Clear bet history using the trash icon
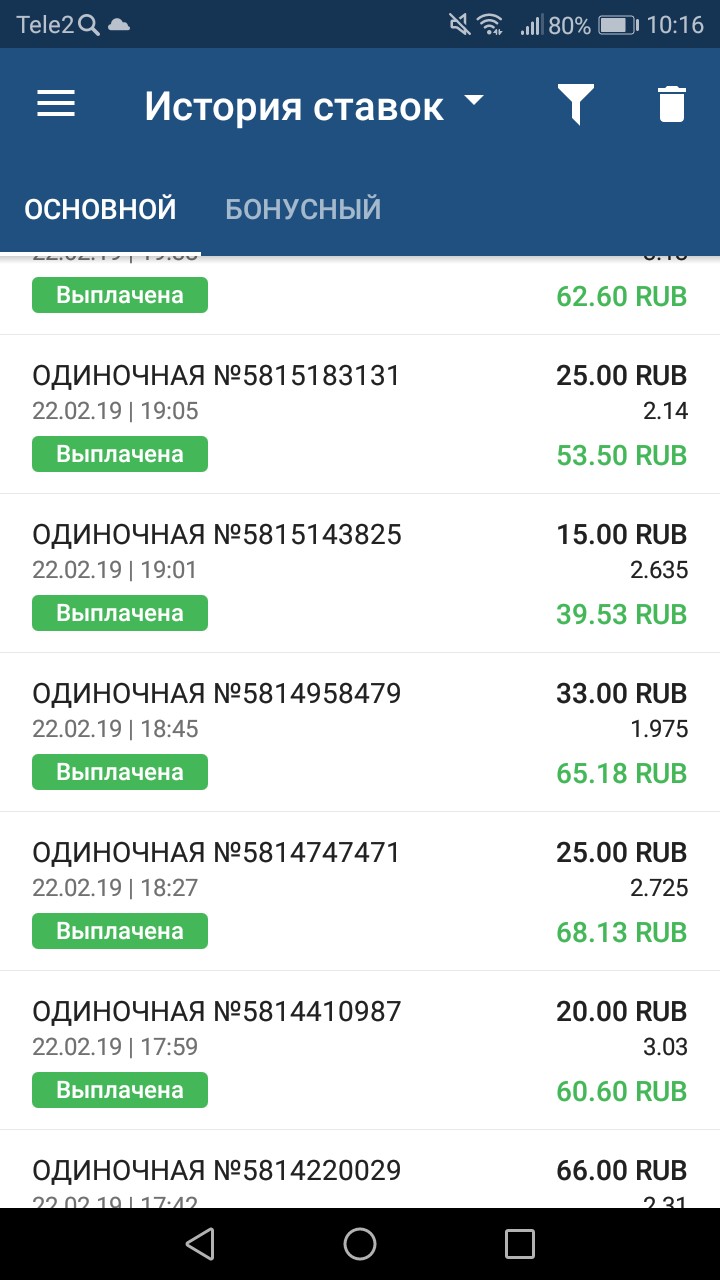The width and height of the screenshot is (720, 1280). point(670,103)
